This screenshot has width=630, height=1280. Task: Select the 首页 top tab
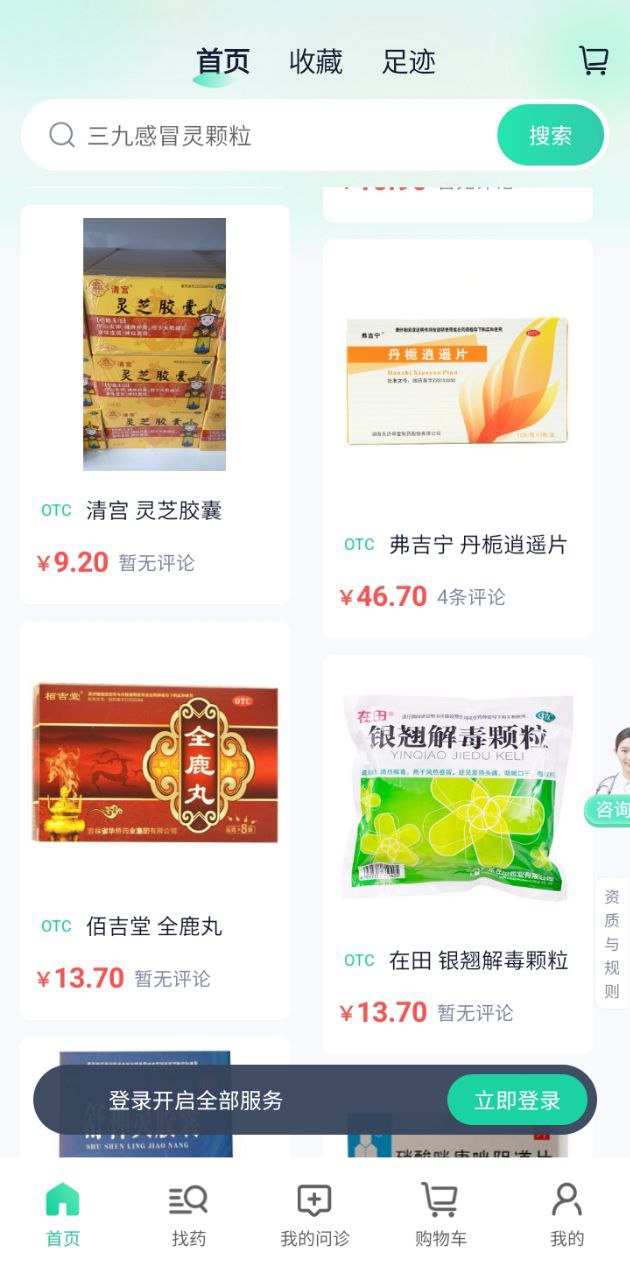pos(223,62)
